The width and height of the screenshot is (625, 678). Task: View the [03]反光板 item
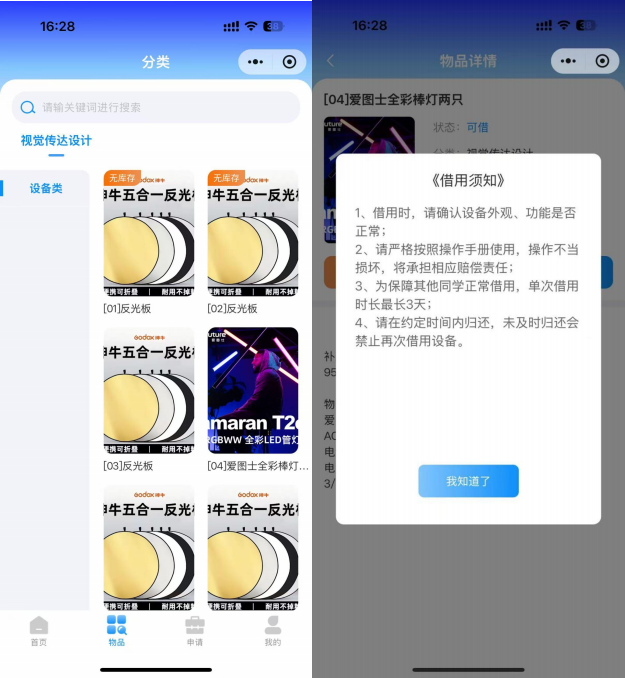[149, 397]
